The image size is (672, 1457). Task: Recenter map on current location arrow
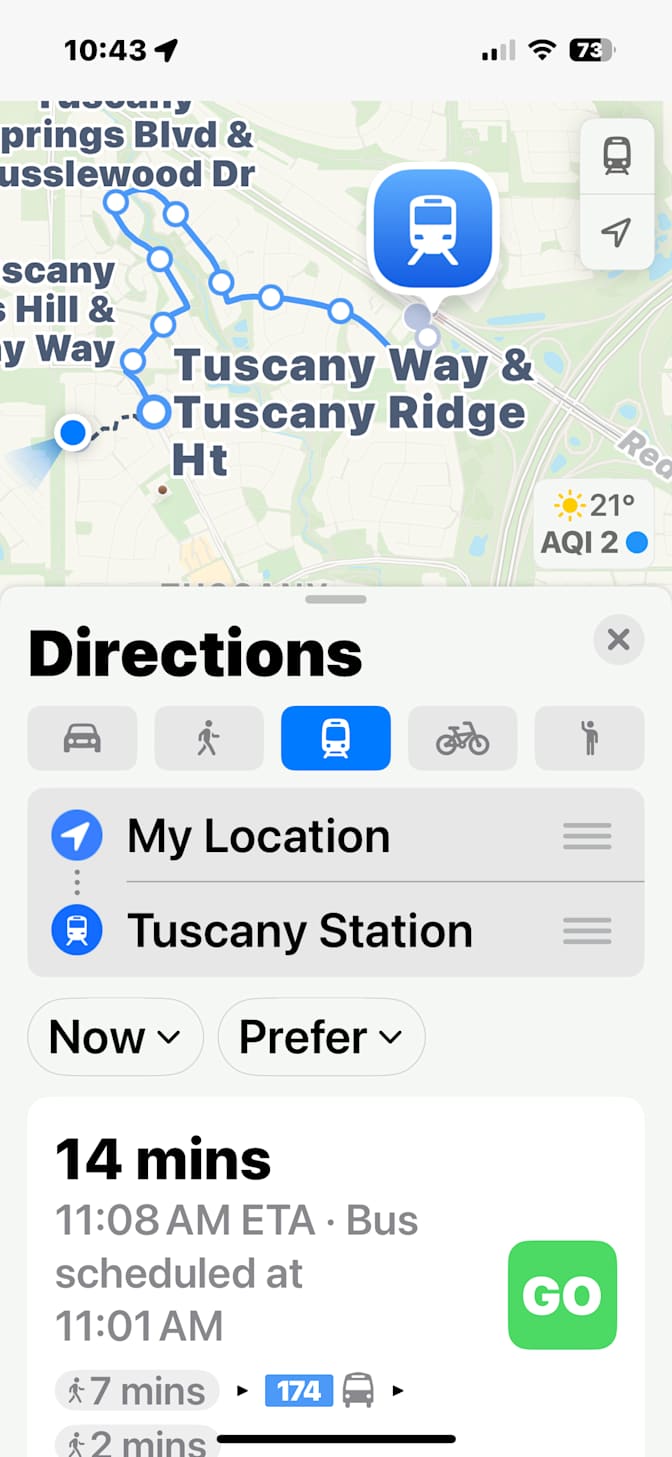coord(617,232)
